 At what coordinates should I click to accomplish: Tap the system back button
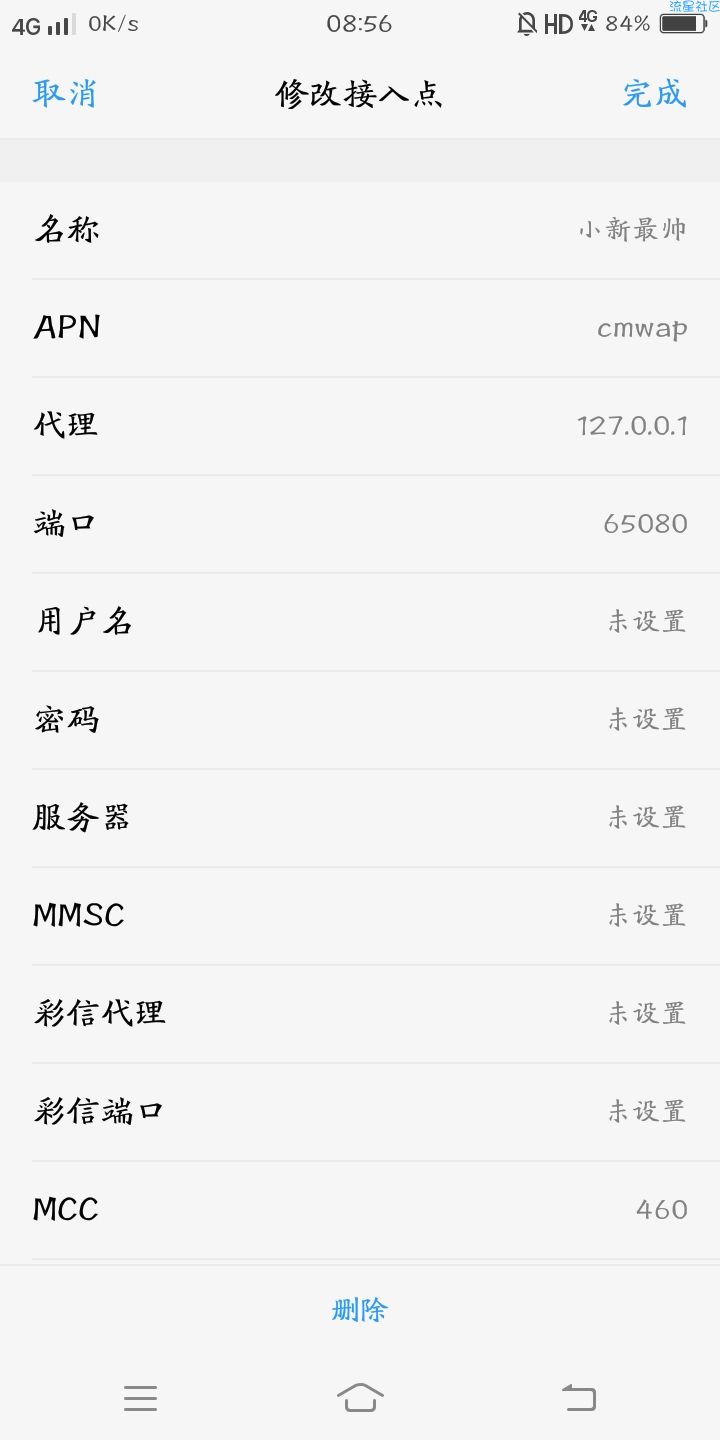(579, 1397)
